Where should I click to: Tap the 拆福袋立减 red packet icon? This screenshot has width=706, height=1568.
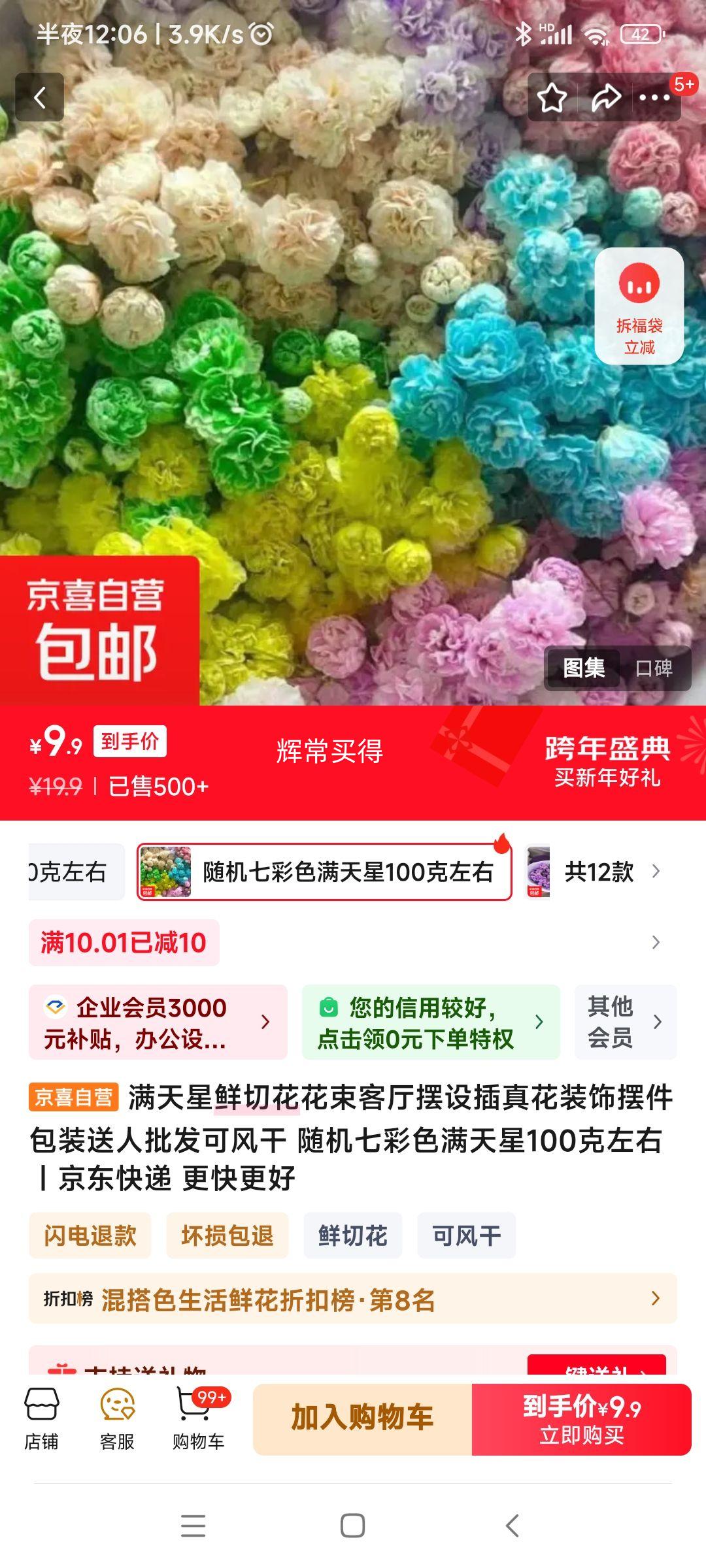click(x=639, y=307)
